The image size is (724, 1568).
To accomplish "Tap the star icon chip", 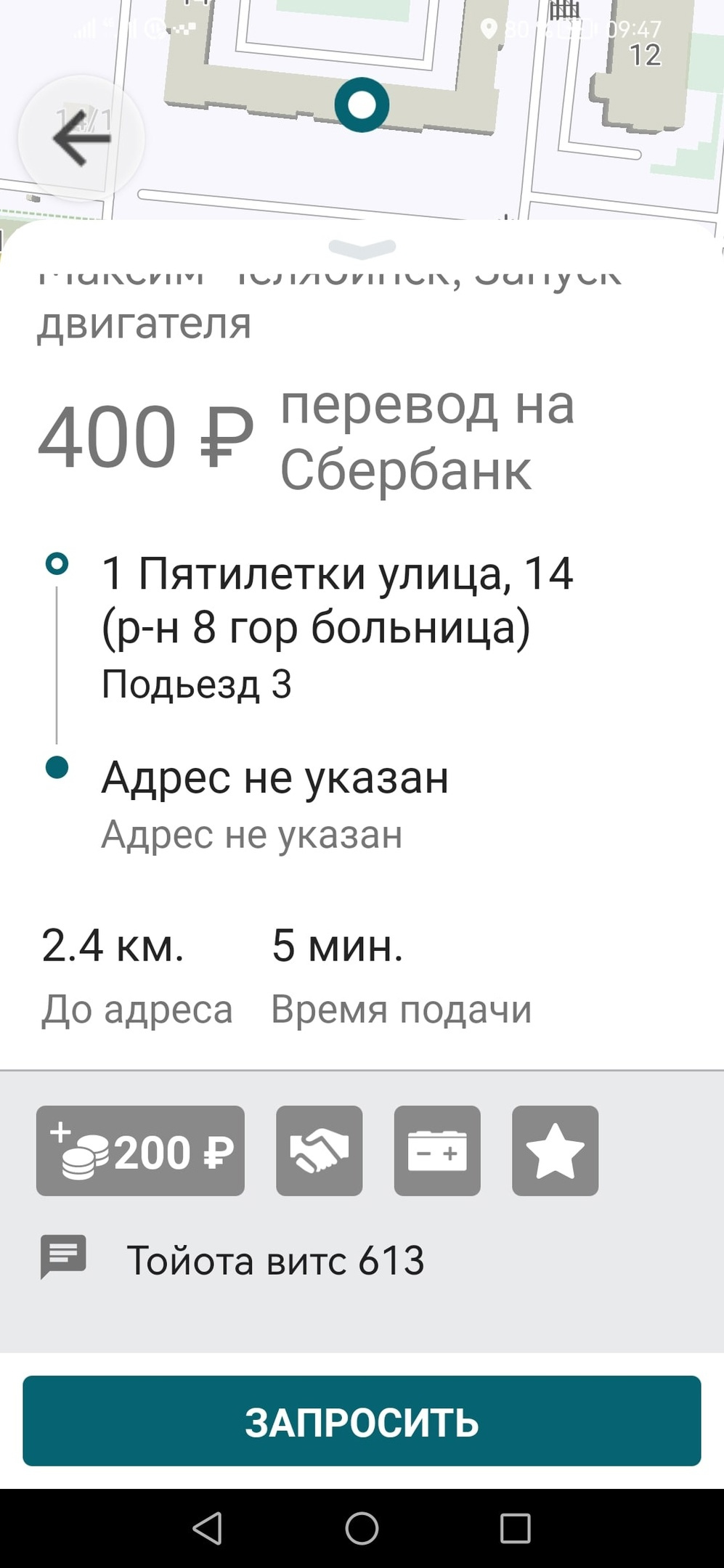I will pos(555,1151).
